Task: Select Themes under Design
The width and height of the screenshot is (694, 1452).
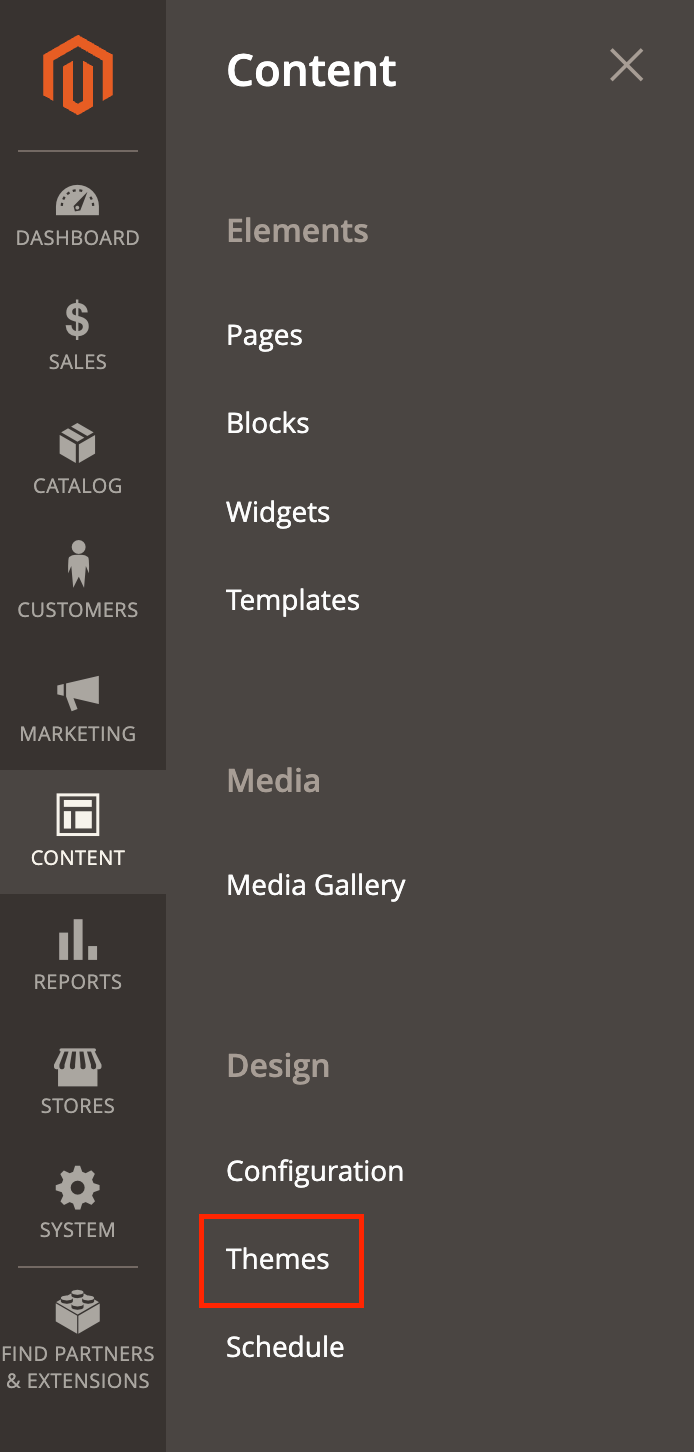Action: [x=278, y=1259]
